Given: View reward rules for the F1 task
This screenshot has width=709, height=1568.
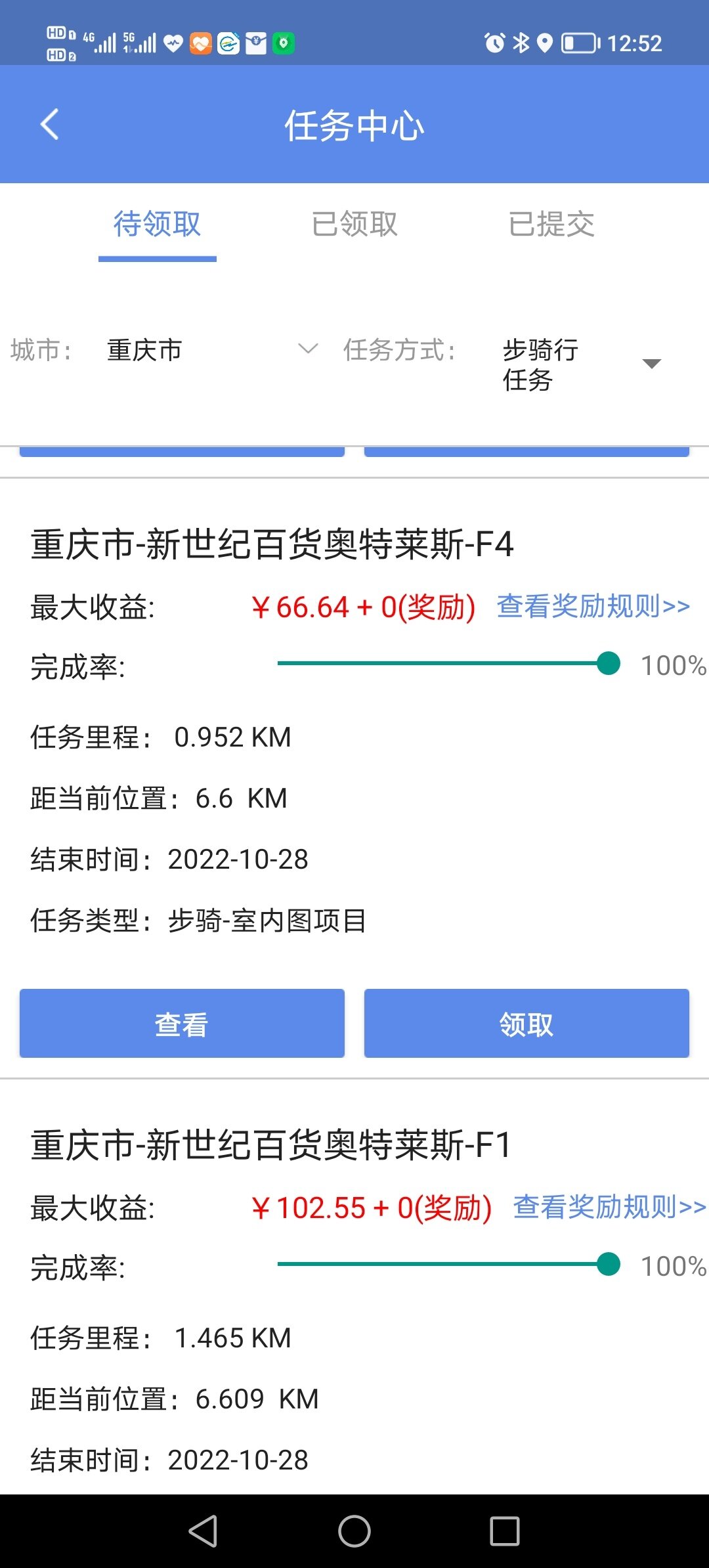Looking at the screenshot, I should (x=609, y=1207).
